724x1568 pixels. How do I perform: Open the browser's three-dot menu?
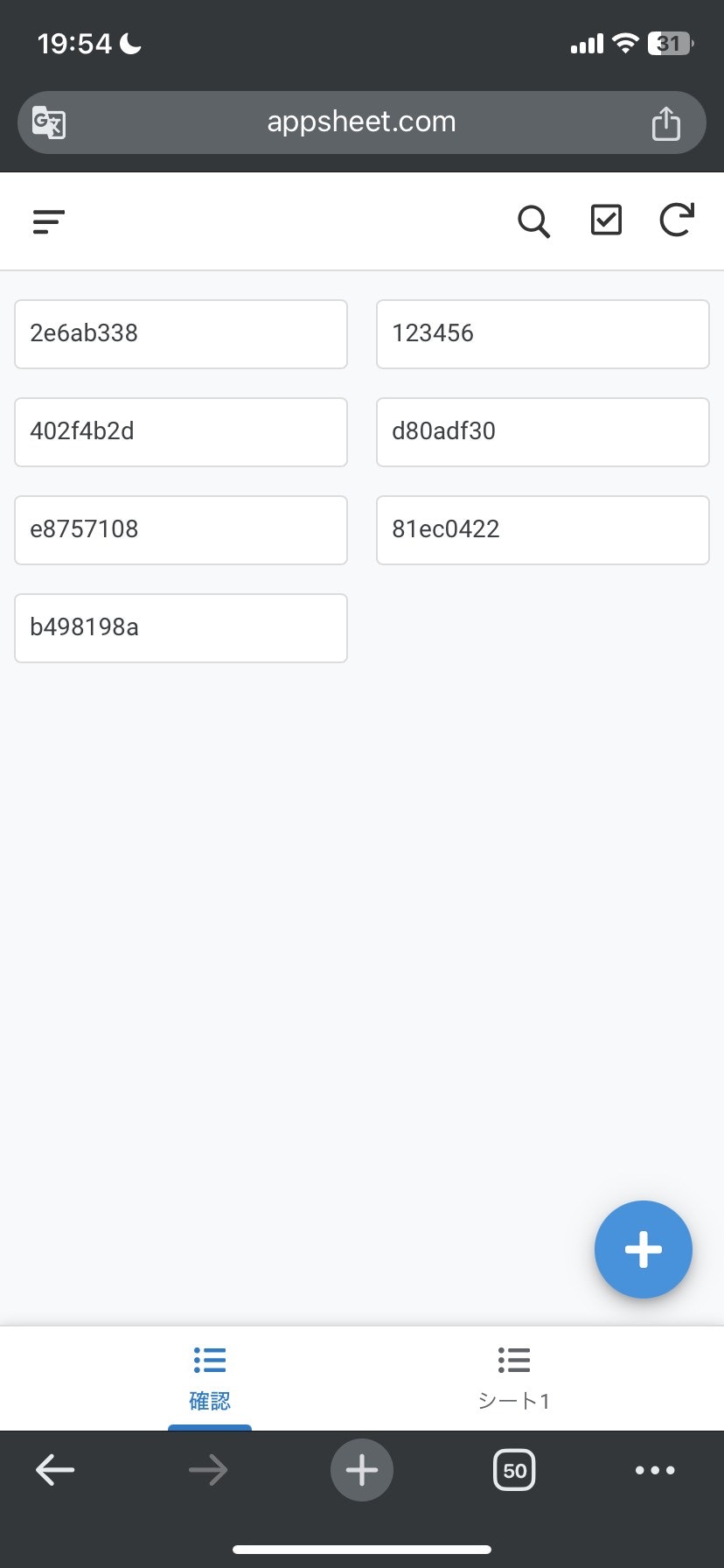click(x=655, y=1470)
